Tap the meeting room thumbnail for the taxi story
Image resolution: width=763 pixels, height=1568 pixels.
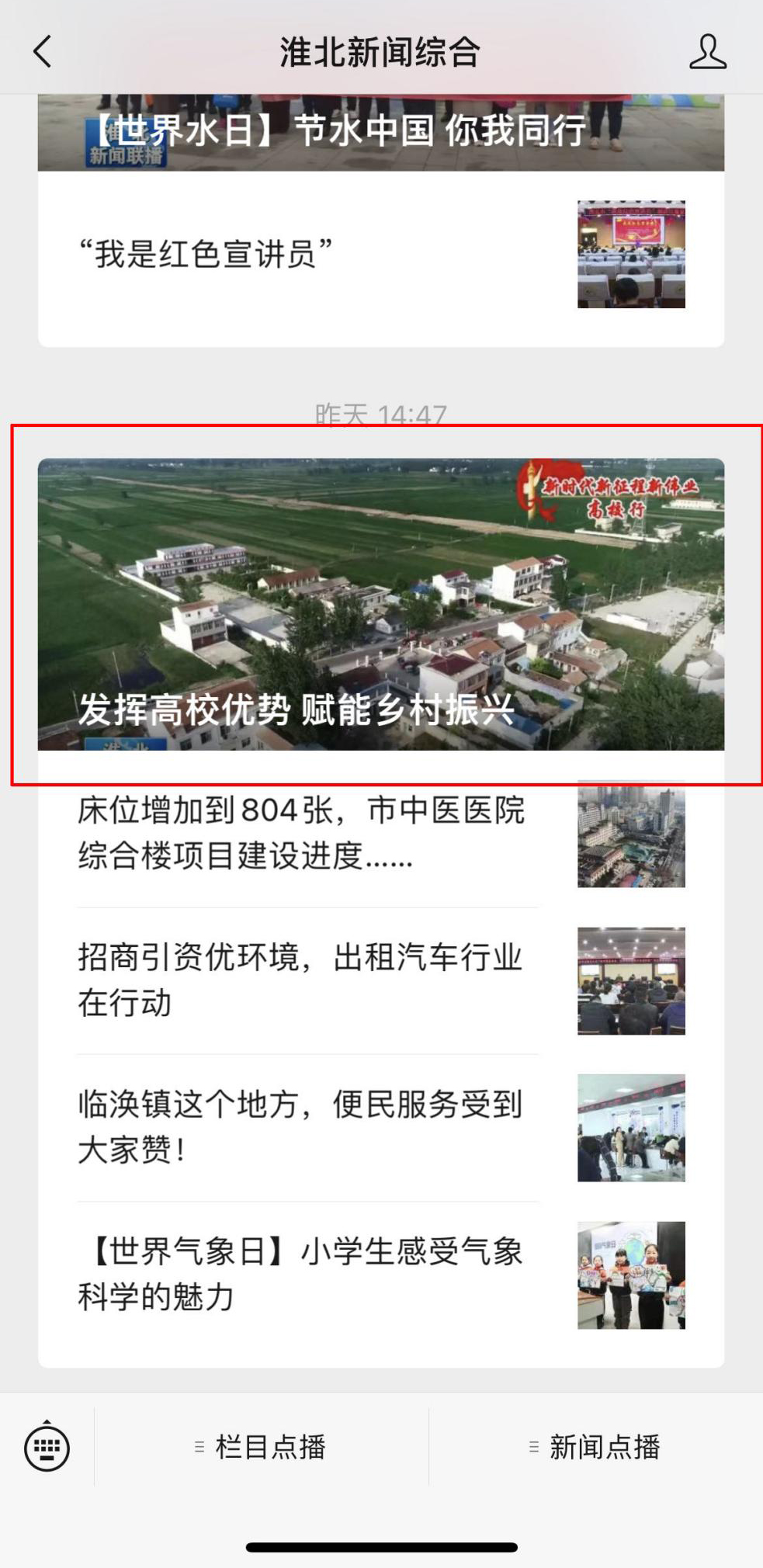point(632,980)
